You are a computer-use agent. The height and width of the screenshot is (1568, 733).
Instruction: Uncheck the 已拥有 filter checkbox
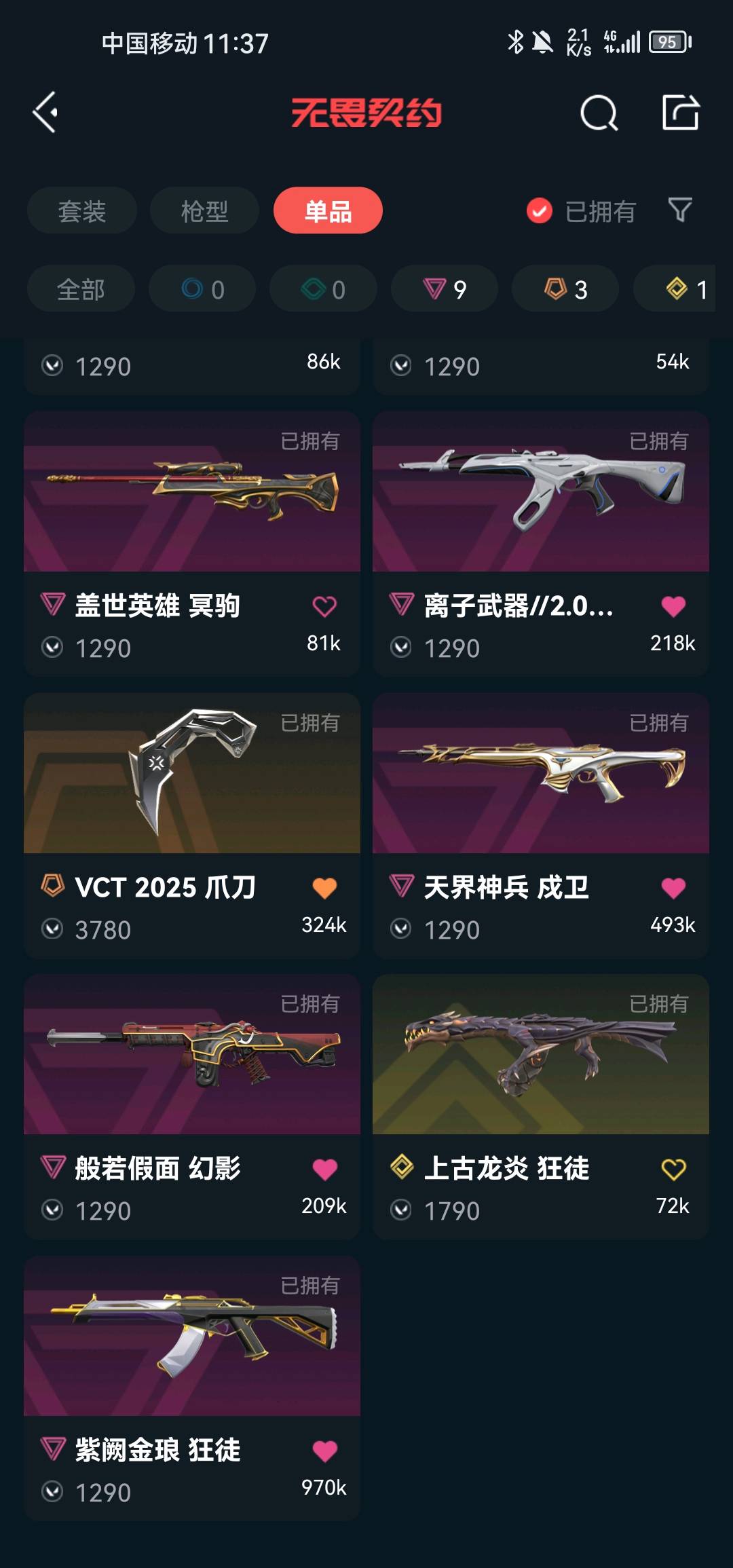(x=540, y=211)
